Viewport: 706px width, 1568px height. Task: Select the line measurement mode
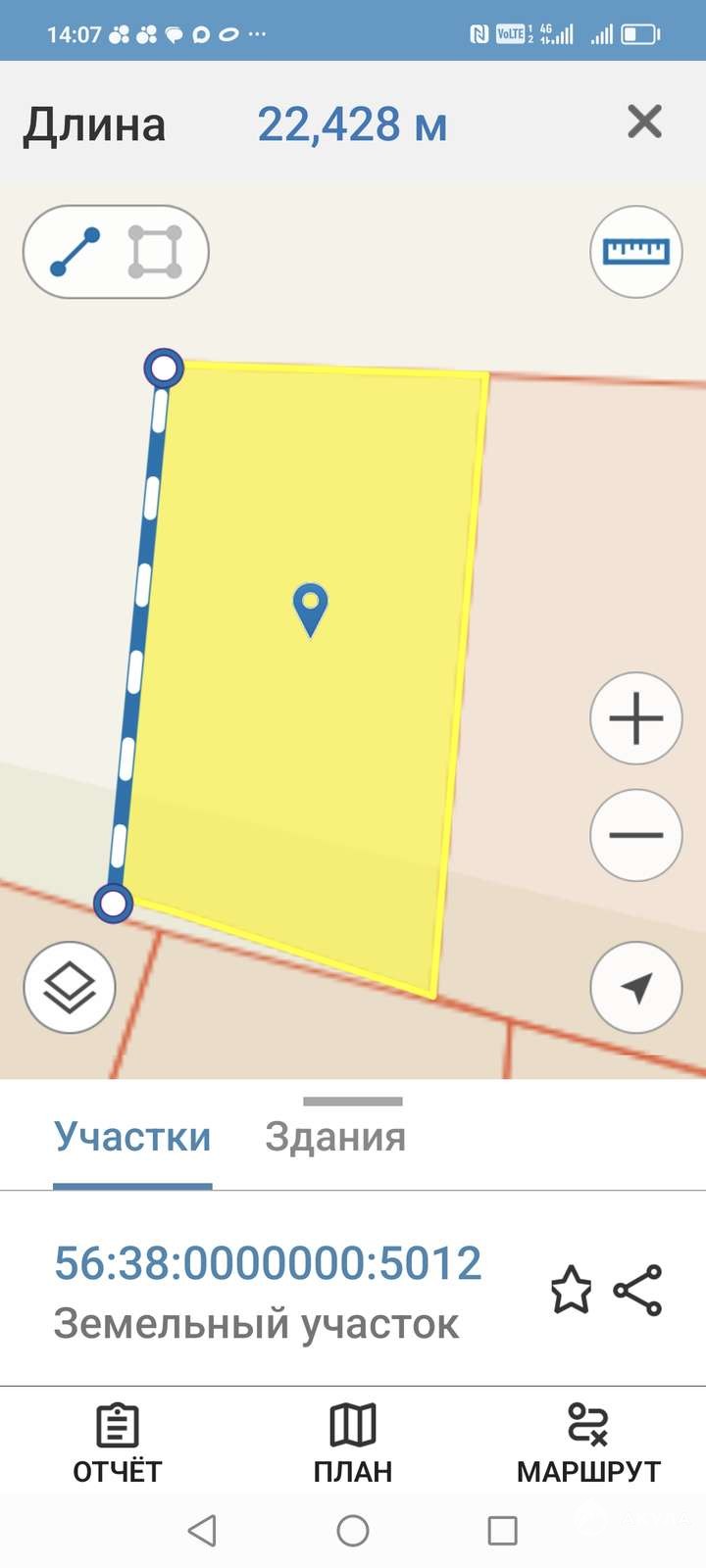coord(76,252)
